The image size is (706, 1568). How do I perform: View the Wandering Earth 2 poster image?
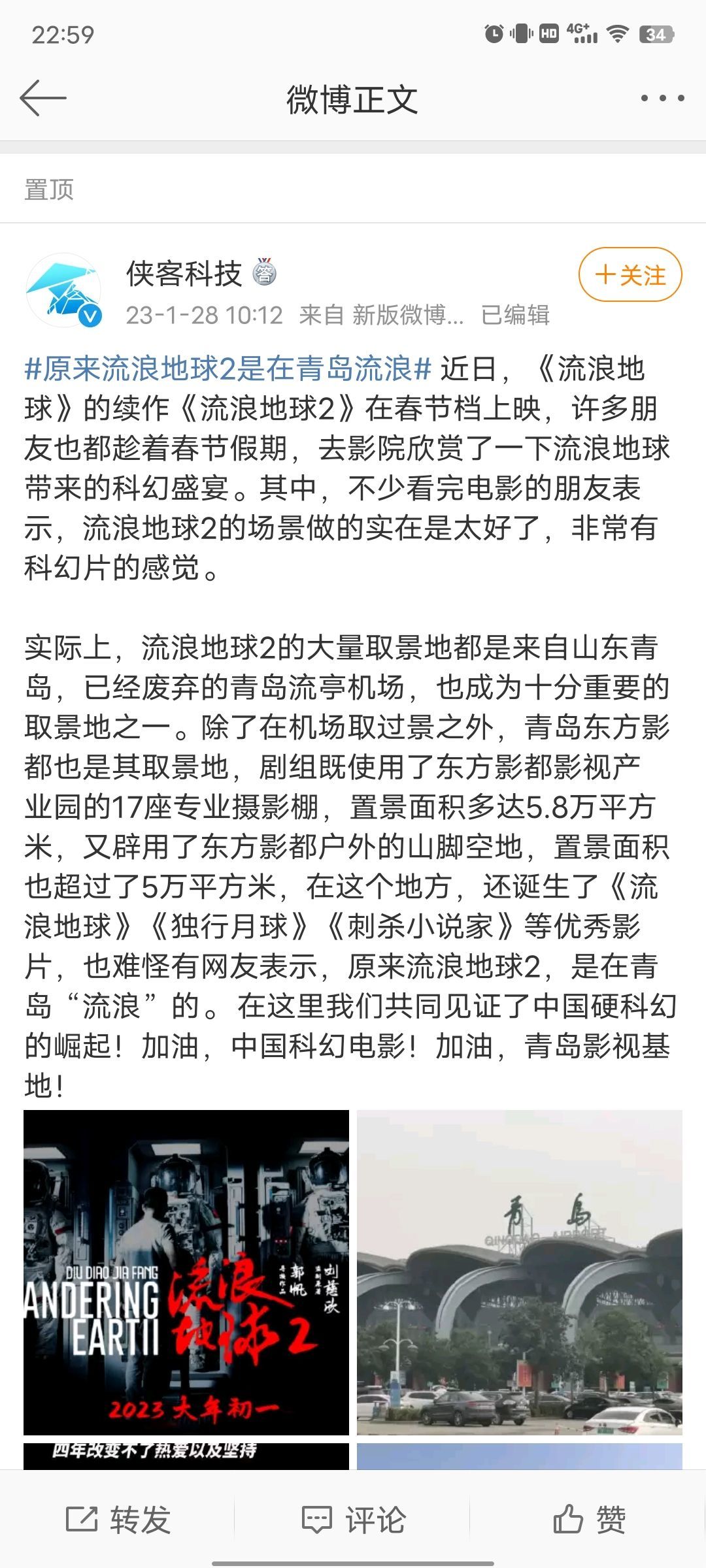coord(186,1272)
